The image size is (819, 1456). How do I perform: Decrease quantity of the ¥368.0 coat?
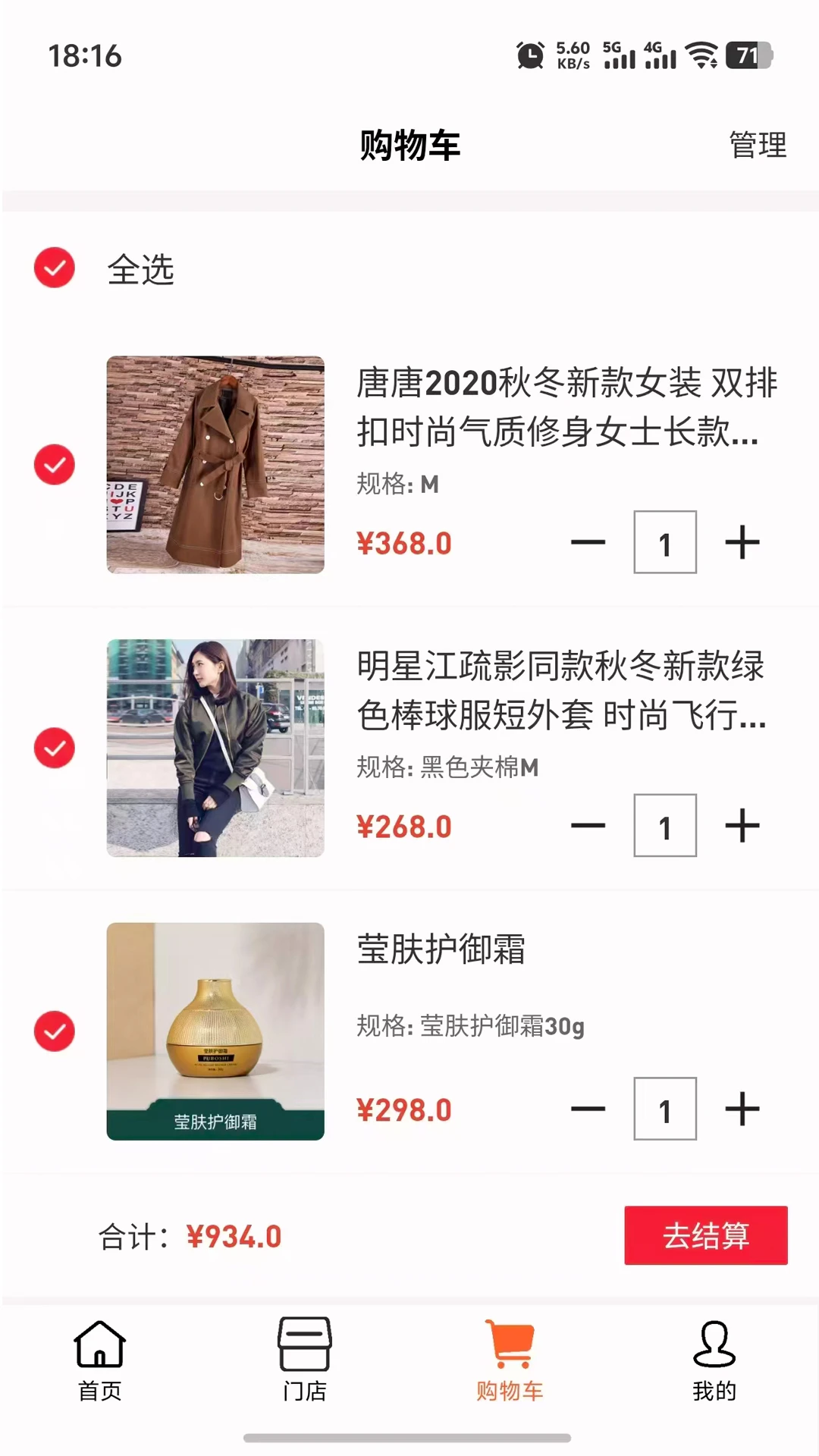point(588,542)
